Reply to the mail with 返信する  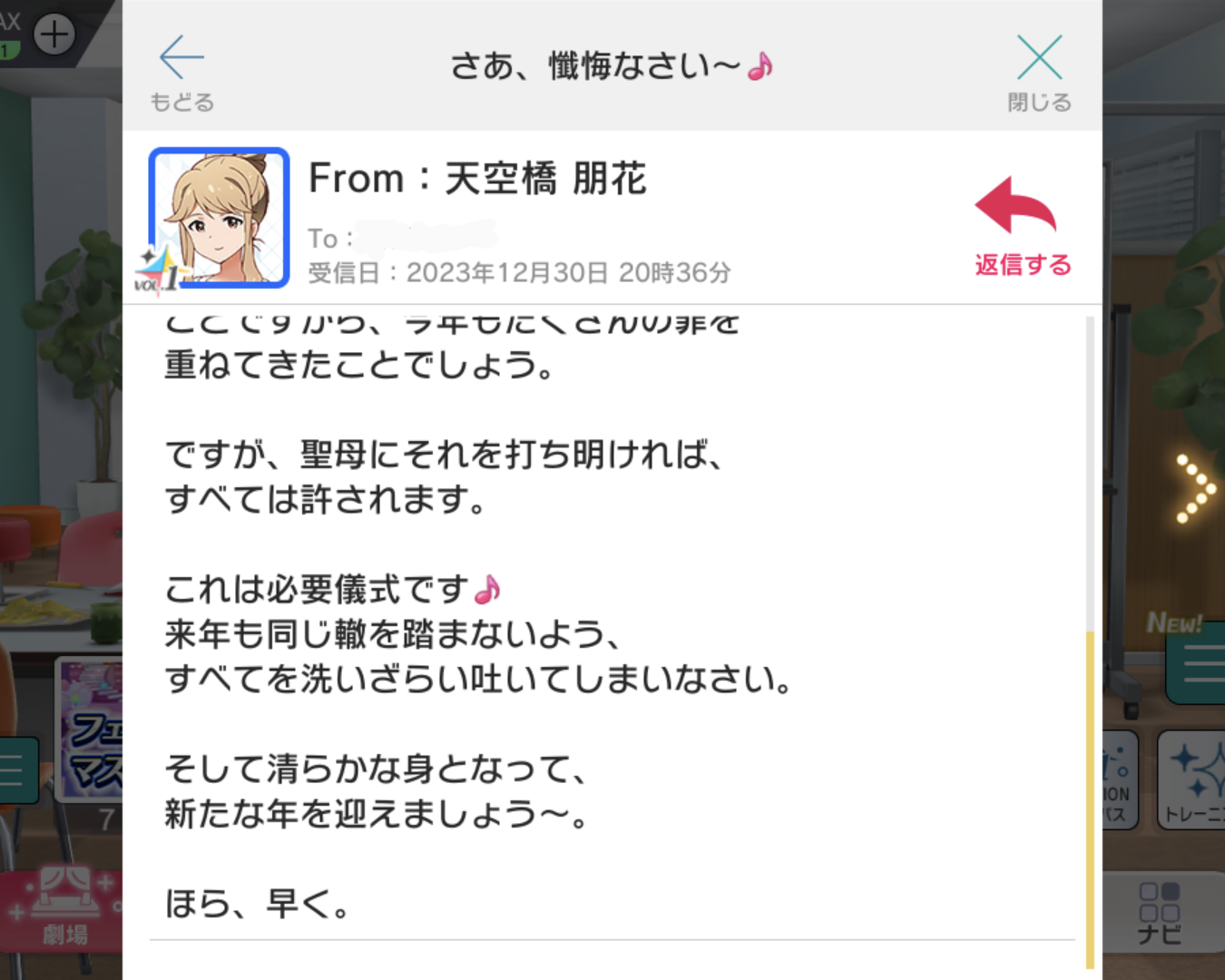click(x=1022, y=225)
